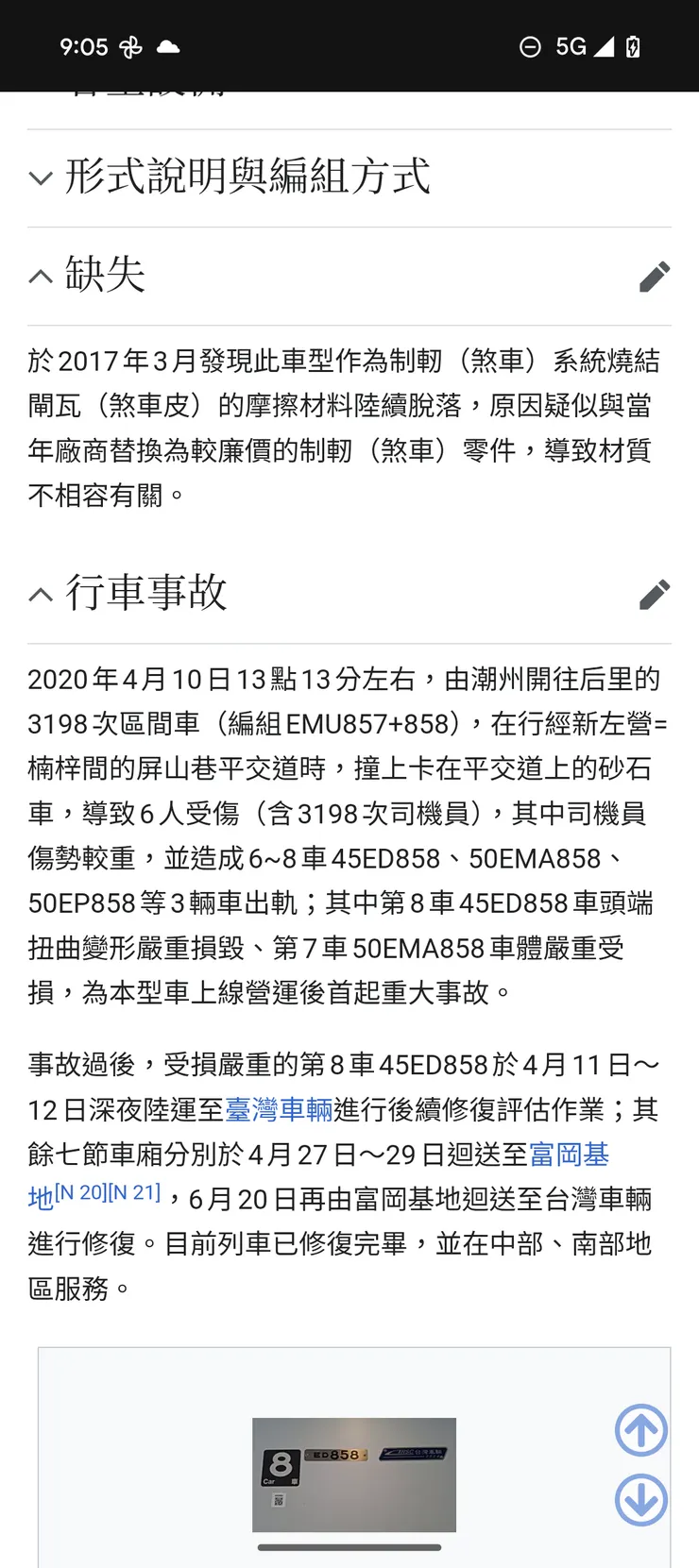Viewport: 699px width, 1568px height.
Task: Tap the disclosure arrow before 形式說明與編組方式
Action: pyautogui.click(x=40, y=177)
